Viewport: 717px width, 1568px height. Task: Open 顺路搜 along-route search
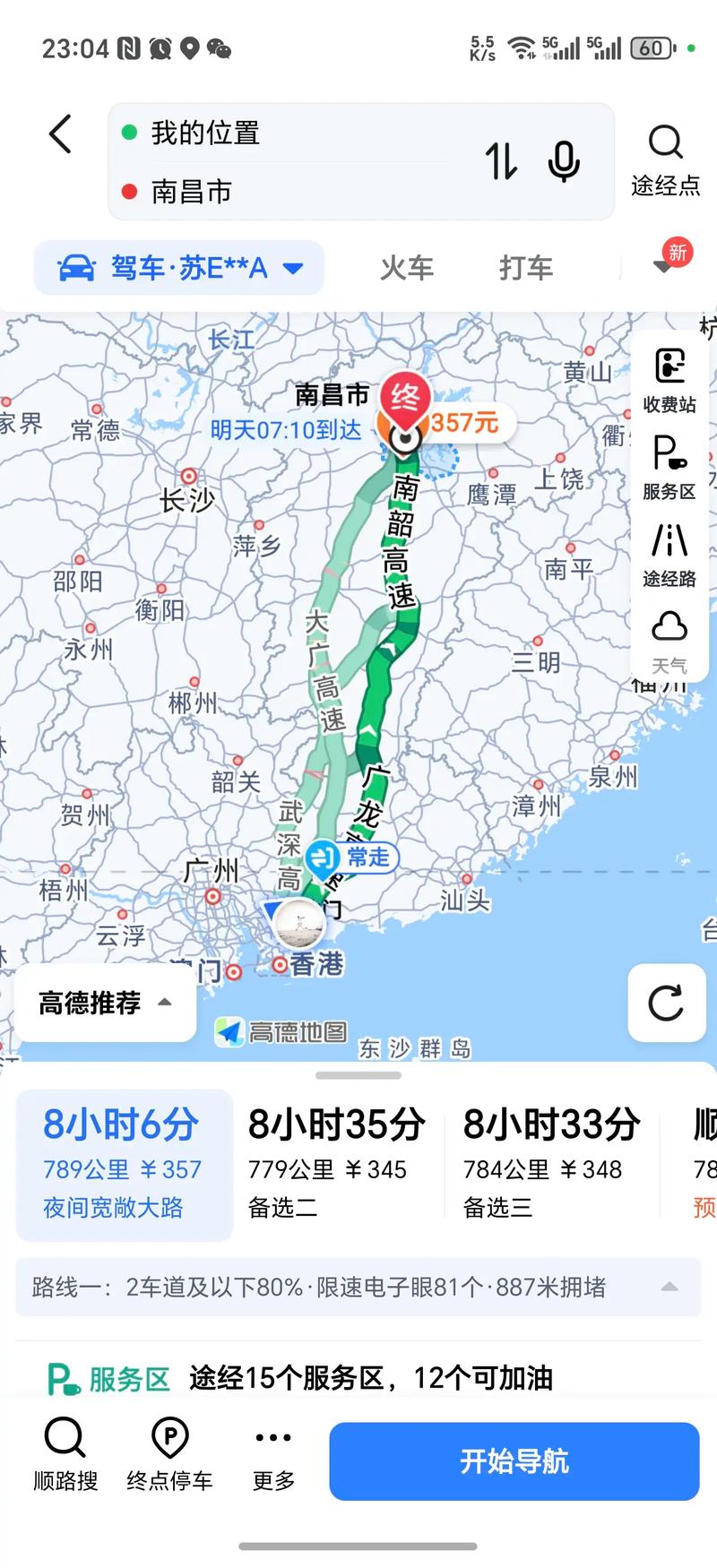pos(64,1459)
